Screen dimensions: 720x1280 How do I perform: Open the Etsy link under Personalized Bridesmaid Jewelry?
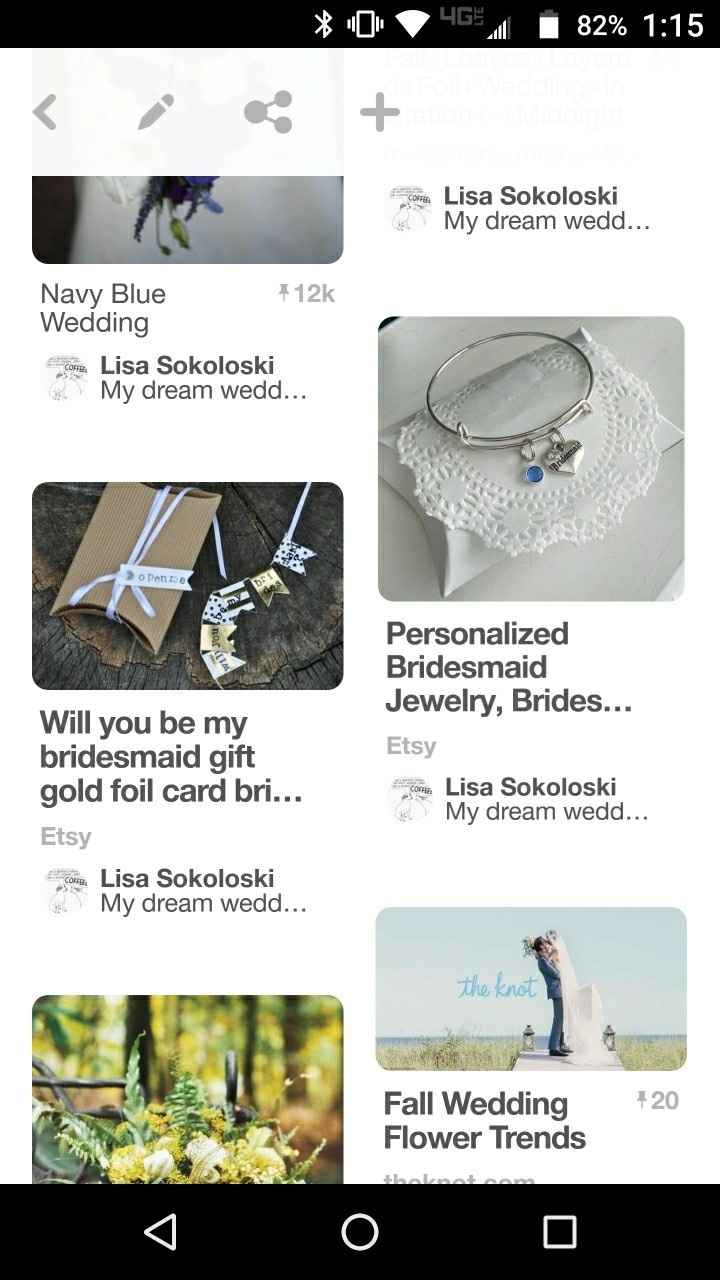(410, 745)
